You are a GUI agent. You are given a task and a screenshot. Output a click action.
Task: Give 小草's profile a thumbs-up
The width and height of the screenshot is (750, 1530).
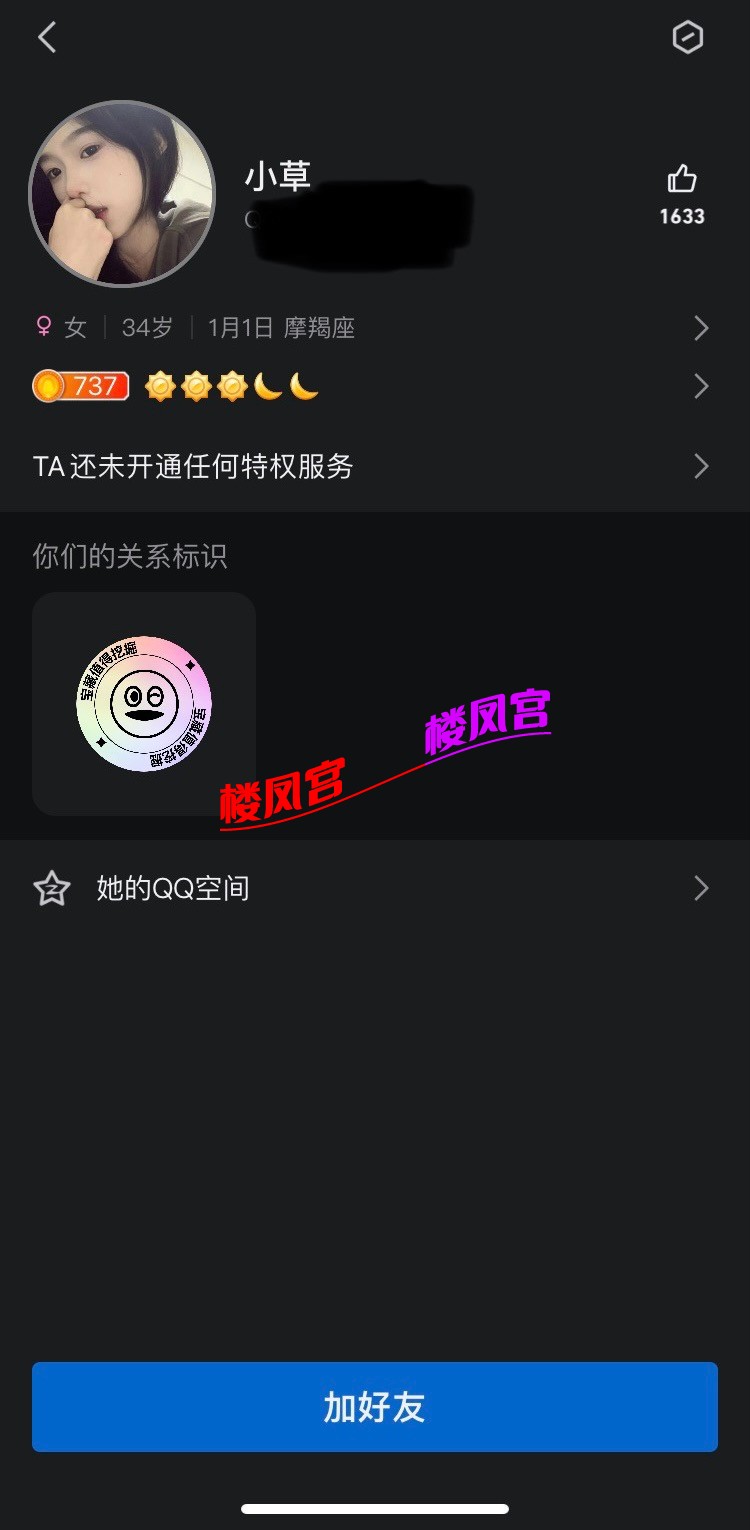point(682,180)
